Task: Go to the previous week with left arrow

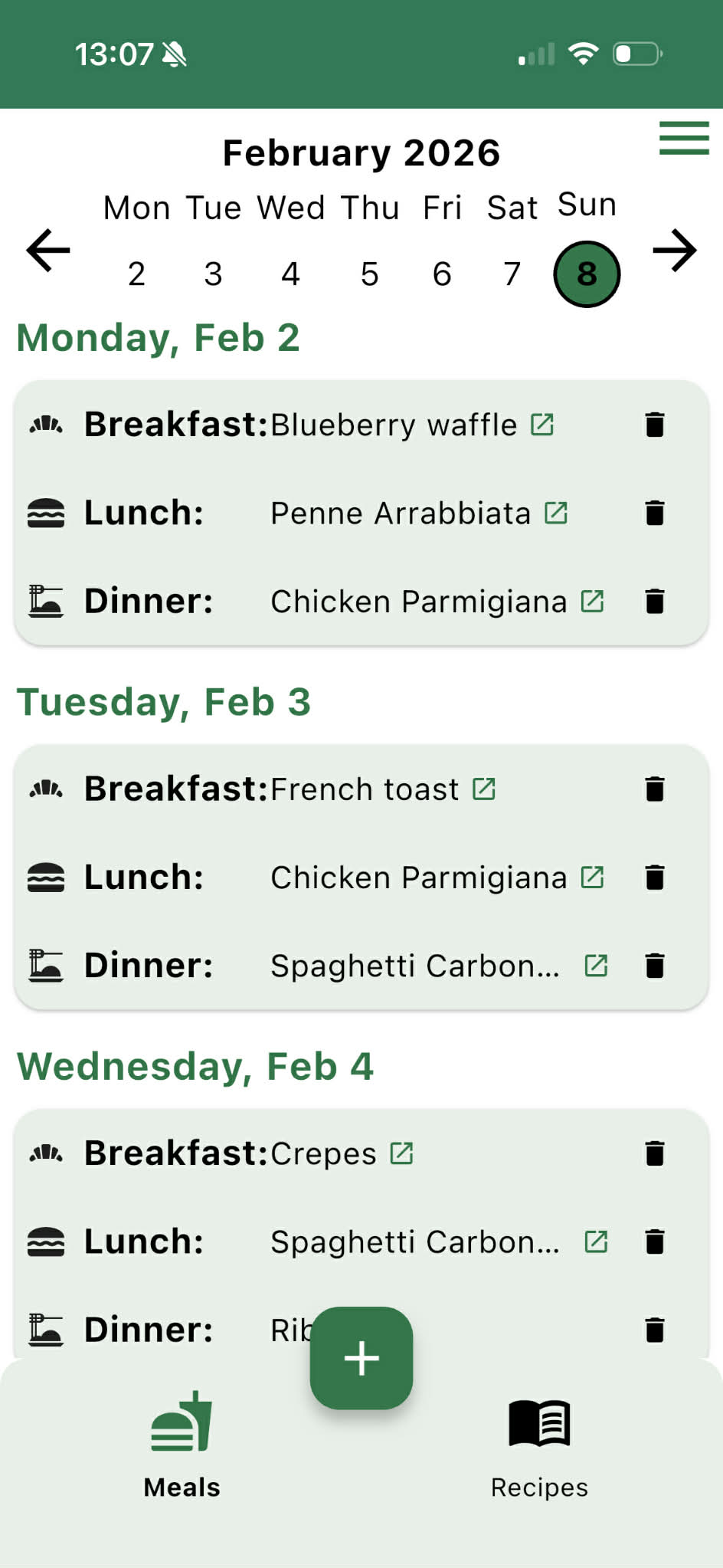Action: [47, 250]
